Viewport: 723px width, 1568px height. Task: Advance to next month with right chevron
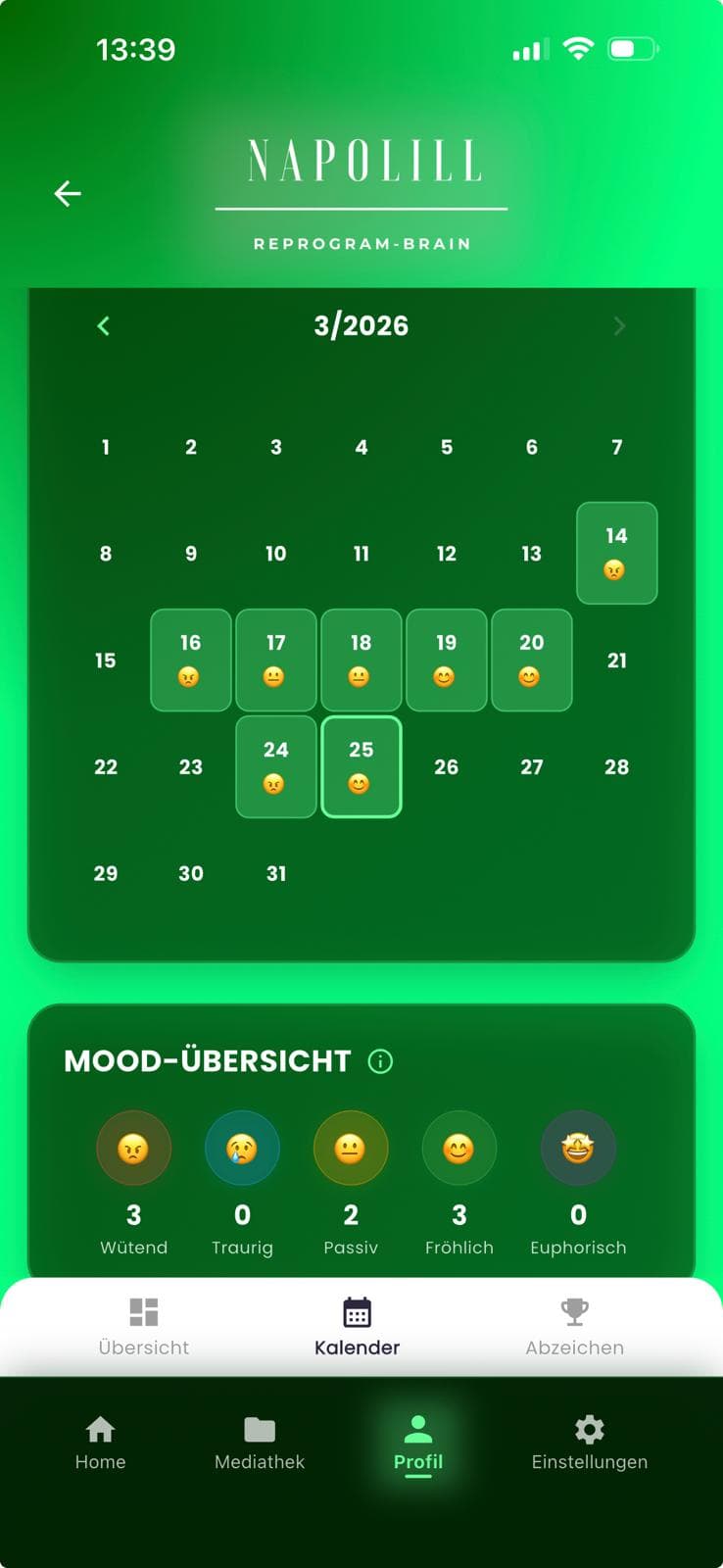tap(619, 326)
